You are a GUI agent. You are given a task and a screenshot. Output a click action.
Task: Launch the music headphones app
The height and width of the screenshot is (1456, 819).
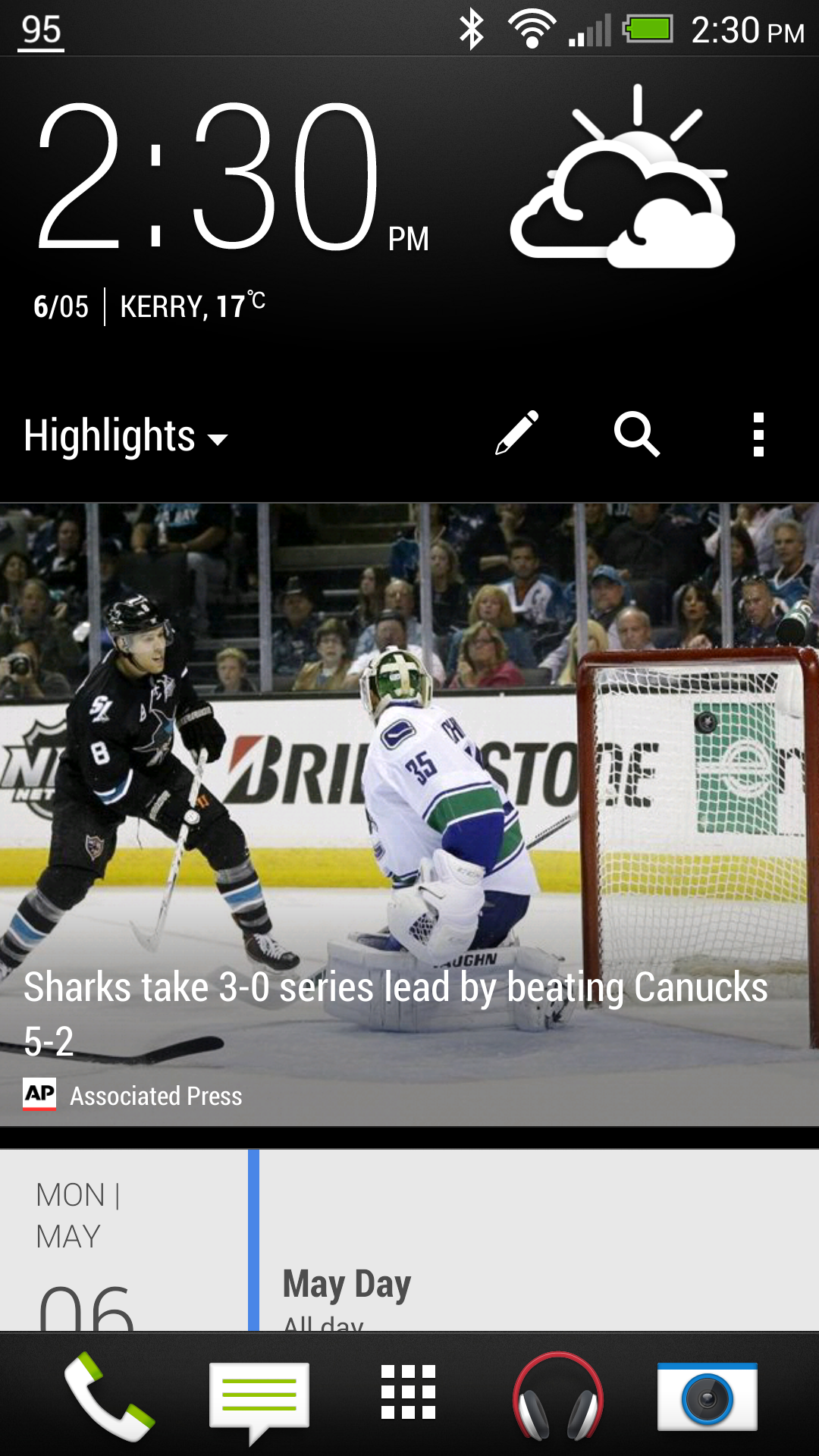coord(558,1397)
